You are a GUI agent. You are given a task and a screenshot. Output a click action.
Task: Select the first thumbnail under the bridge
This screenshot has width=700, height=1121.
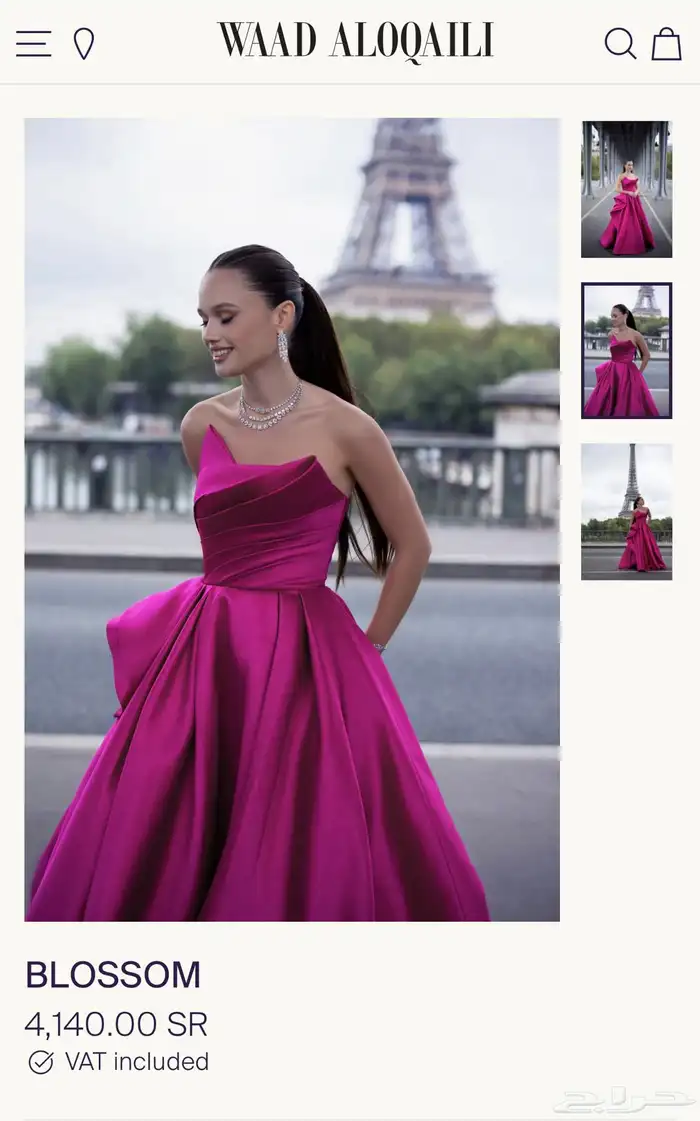click(626, 189)
